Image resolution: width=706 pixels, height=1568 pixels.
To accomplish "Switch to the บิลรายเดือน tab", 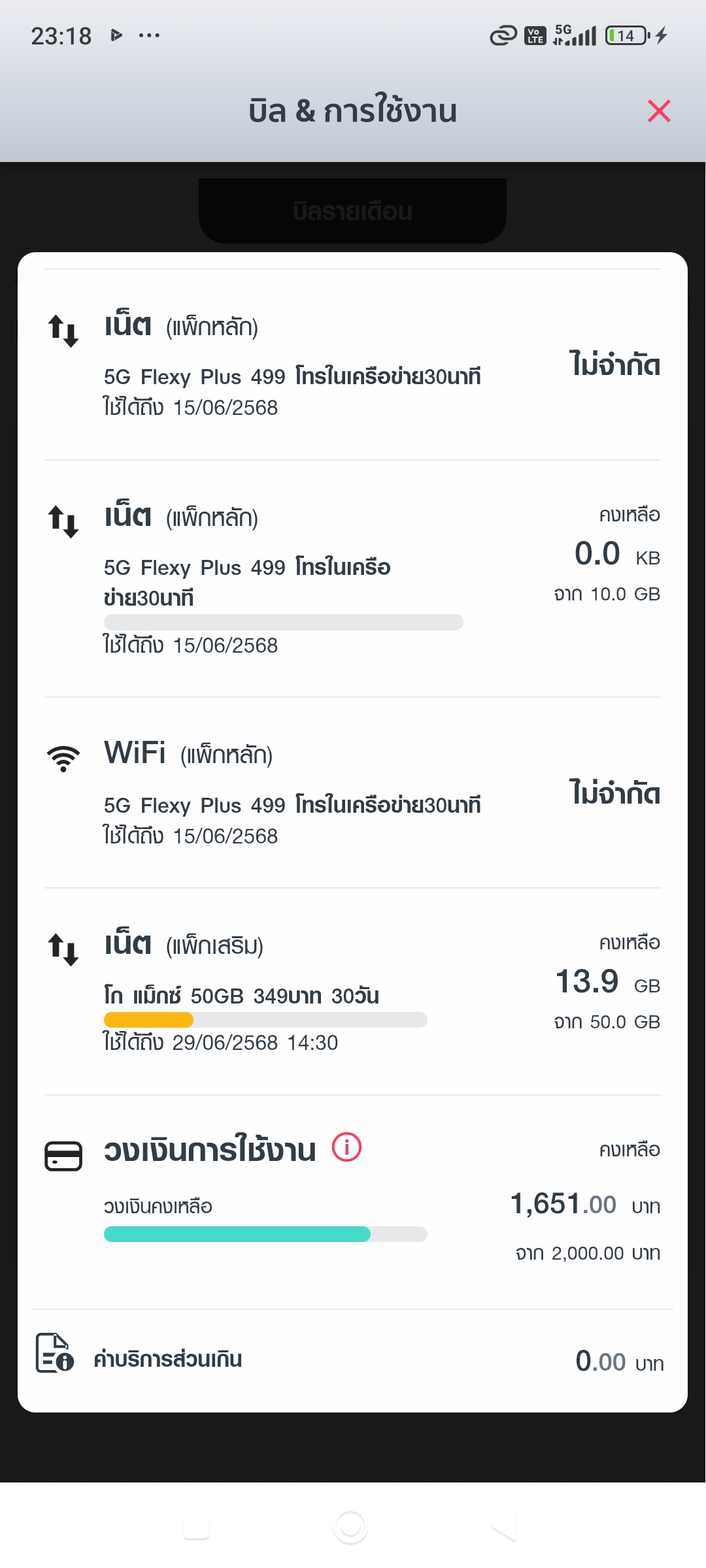I will (x=352, y=211).
